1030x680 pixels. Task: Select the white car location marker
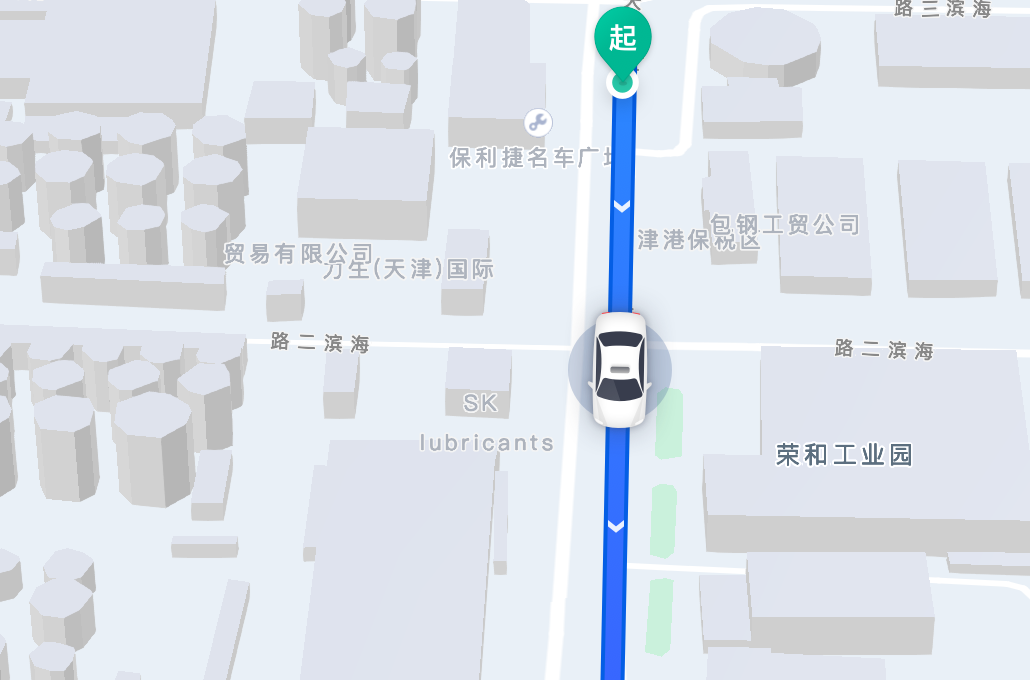pos(619,368)
